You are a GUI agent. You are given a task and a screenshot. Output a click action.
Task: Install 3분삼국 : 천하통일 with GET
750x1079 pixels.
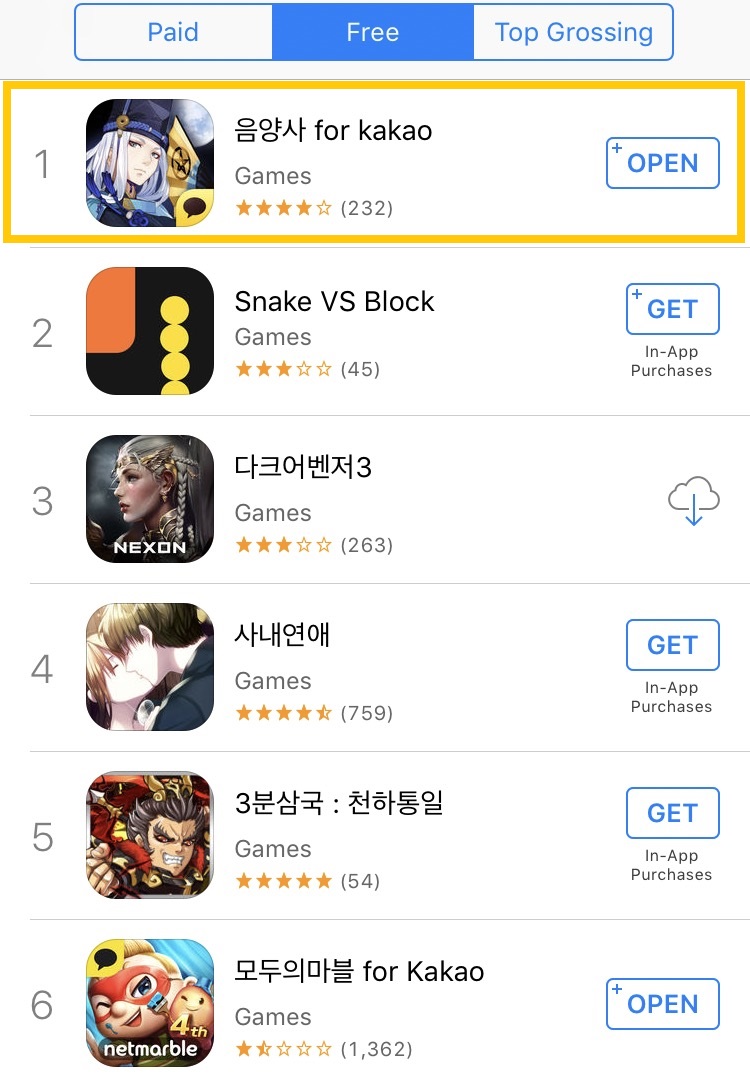[672, 813]
